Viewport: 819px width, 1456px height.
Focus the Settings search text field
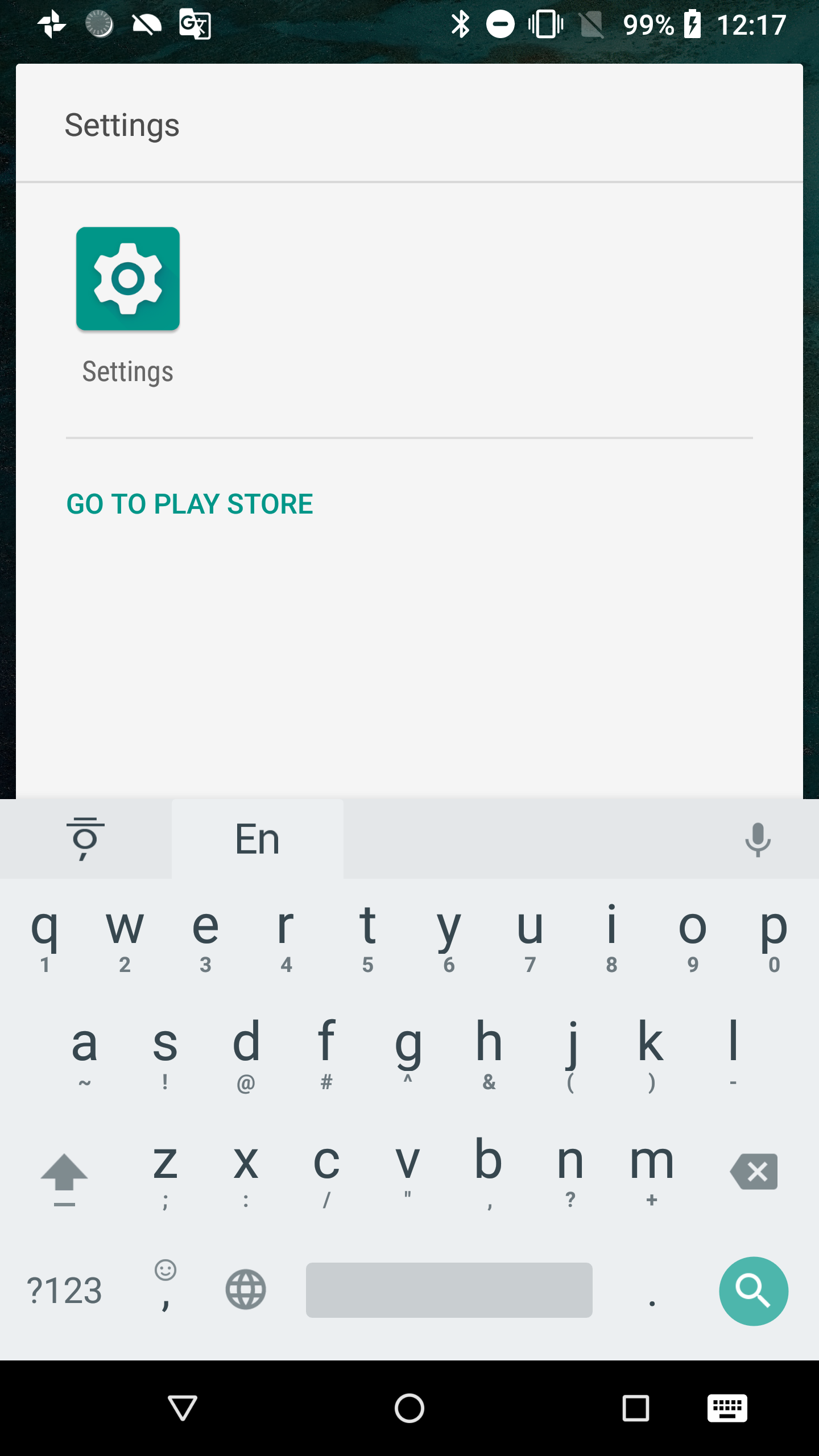click(x=409, y=125)
